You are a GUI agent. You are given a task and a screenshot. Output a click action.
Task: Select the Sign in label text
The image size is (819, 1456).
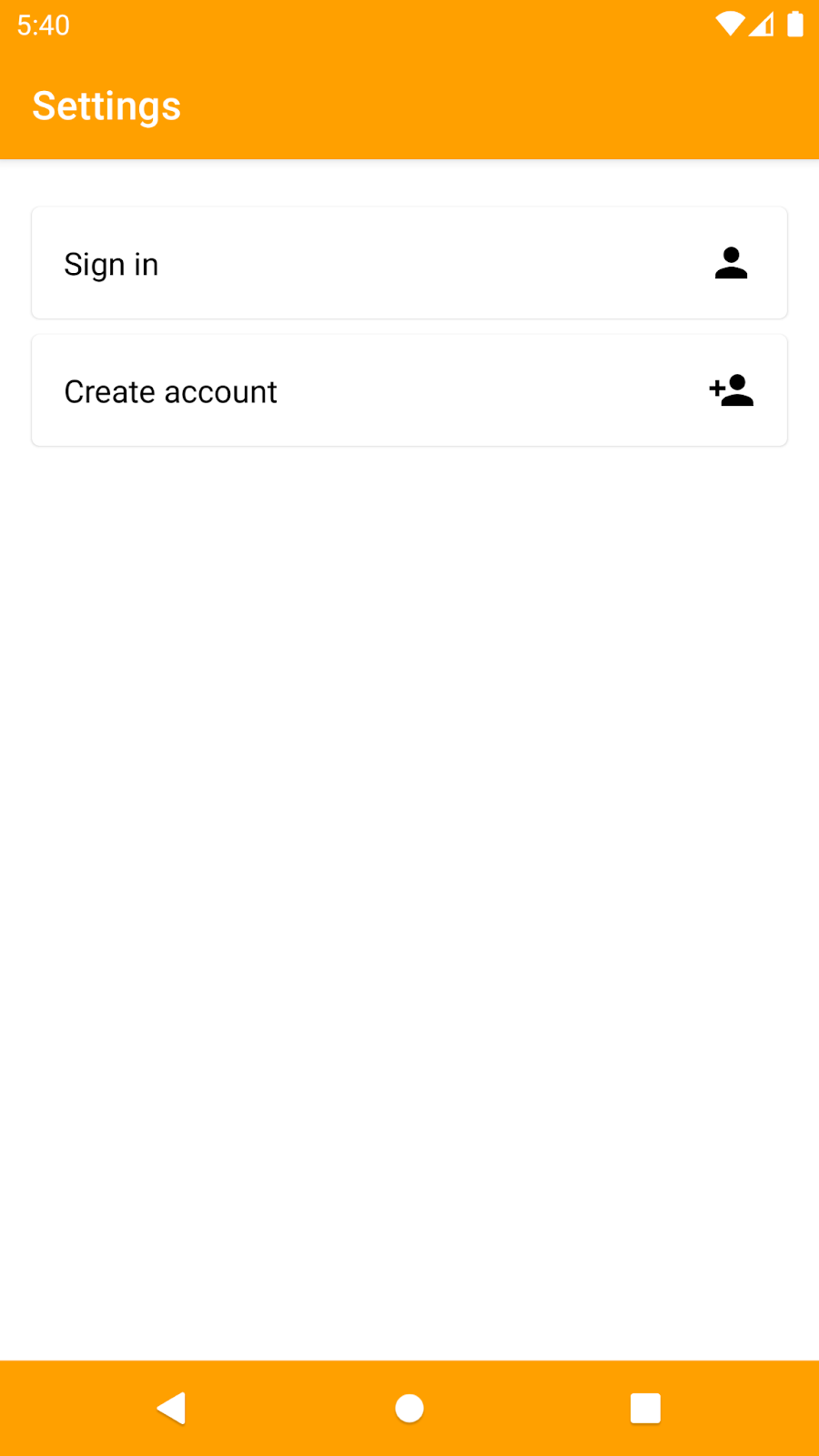[111, 264]
